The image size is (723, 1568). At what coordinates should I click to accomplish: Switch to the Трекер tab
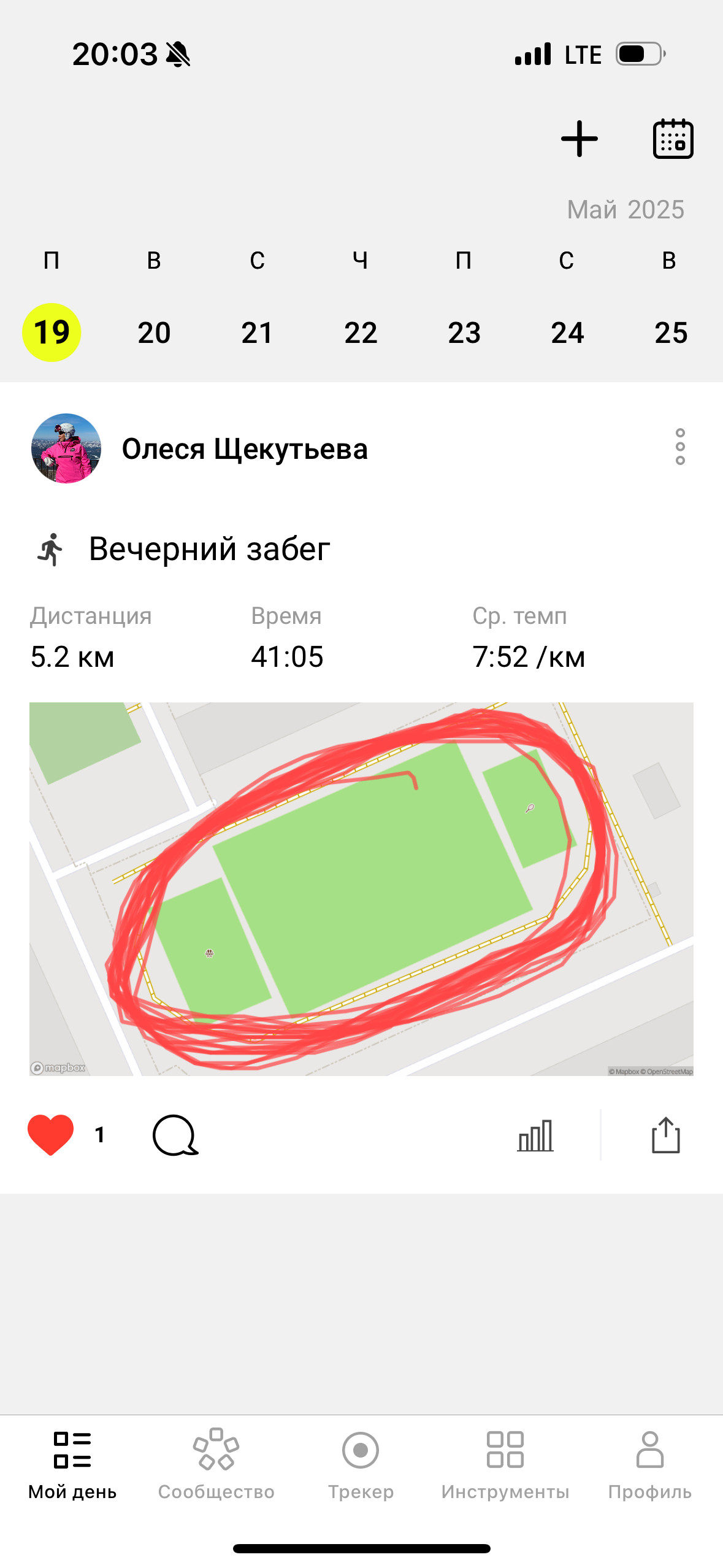(x=361, y=1464)
